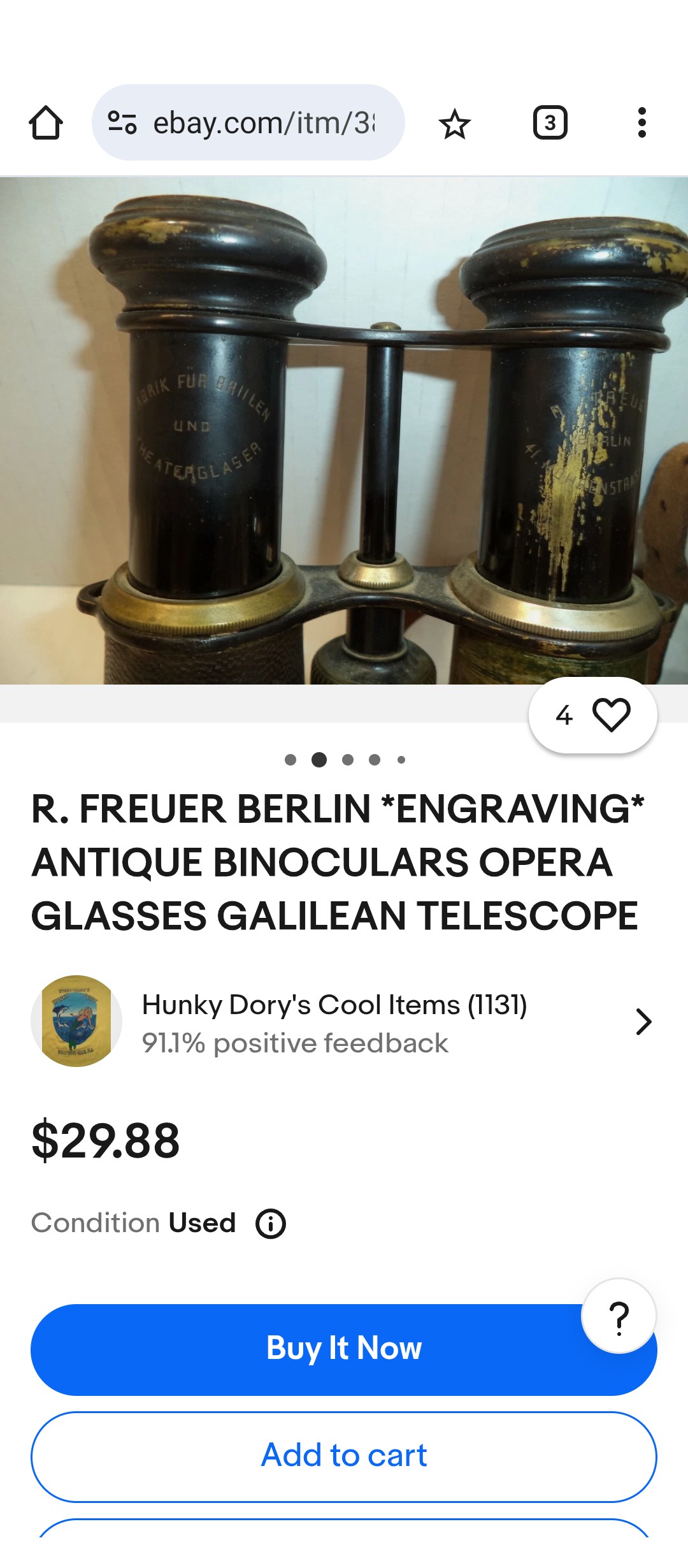
Task: Open the tab switcher showing 3 tabs
Action: (550, 122)
